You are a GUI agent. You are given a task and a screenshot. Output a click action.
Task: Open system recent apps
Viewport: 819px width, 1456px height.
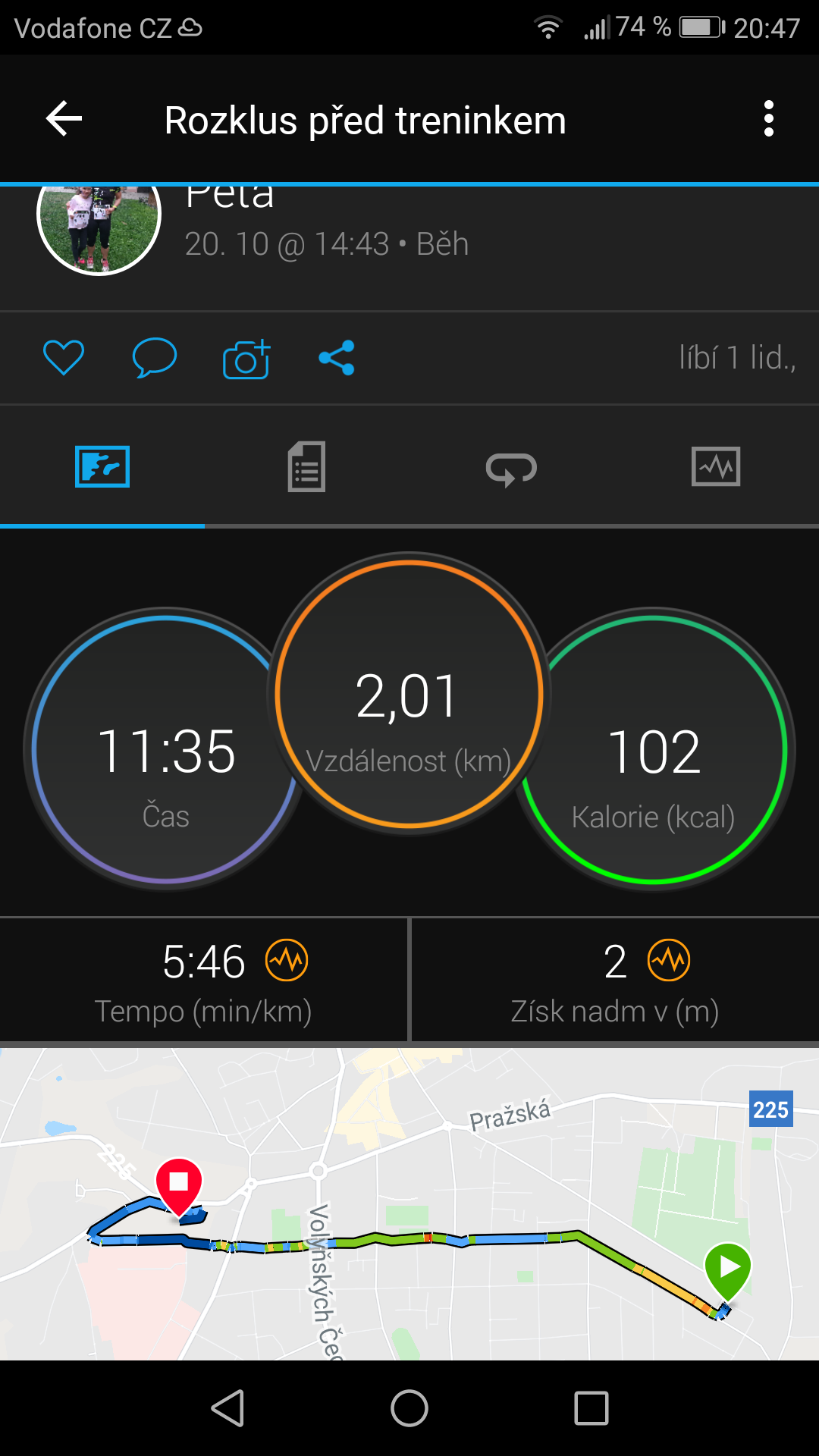tap(591, 1408)
